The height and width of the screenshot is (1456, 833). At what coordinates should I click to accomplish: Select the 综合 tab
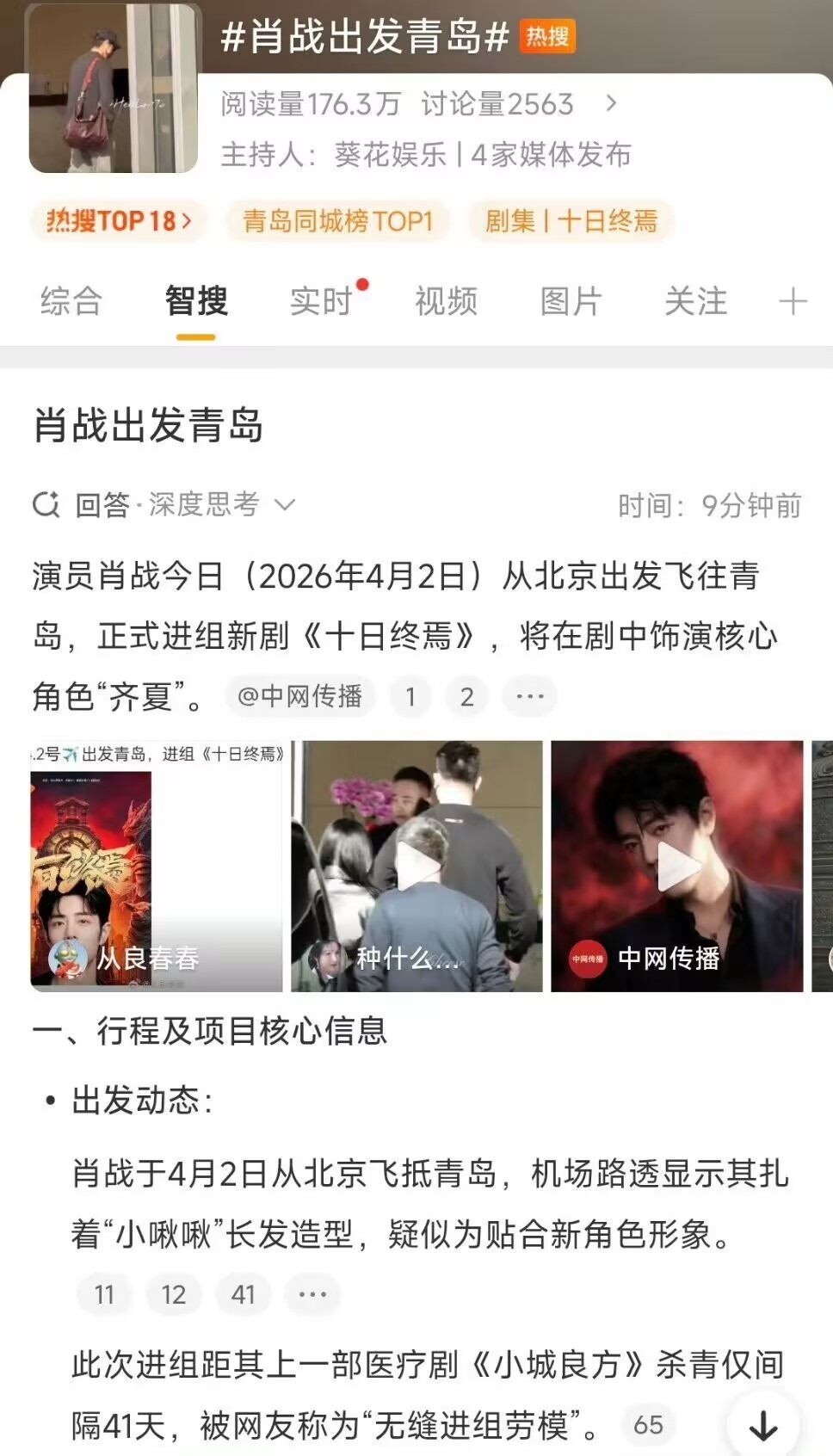click(x=70, y=302)
